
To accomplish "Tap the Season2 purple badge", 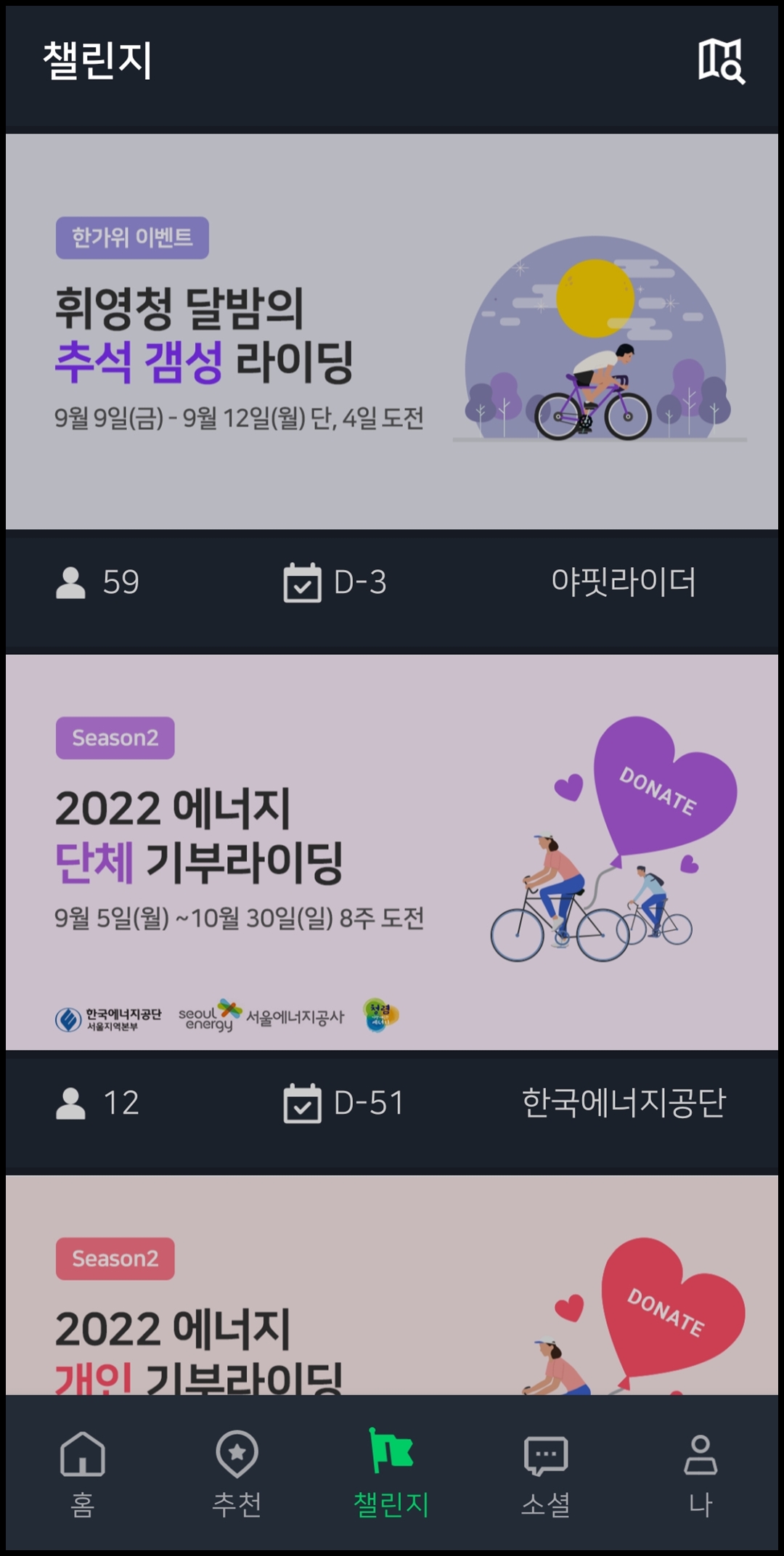I will [116, 738].
